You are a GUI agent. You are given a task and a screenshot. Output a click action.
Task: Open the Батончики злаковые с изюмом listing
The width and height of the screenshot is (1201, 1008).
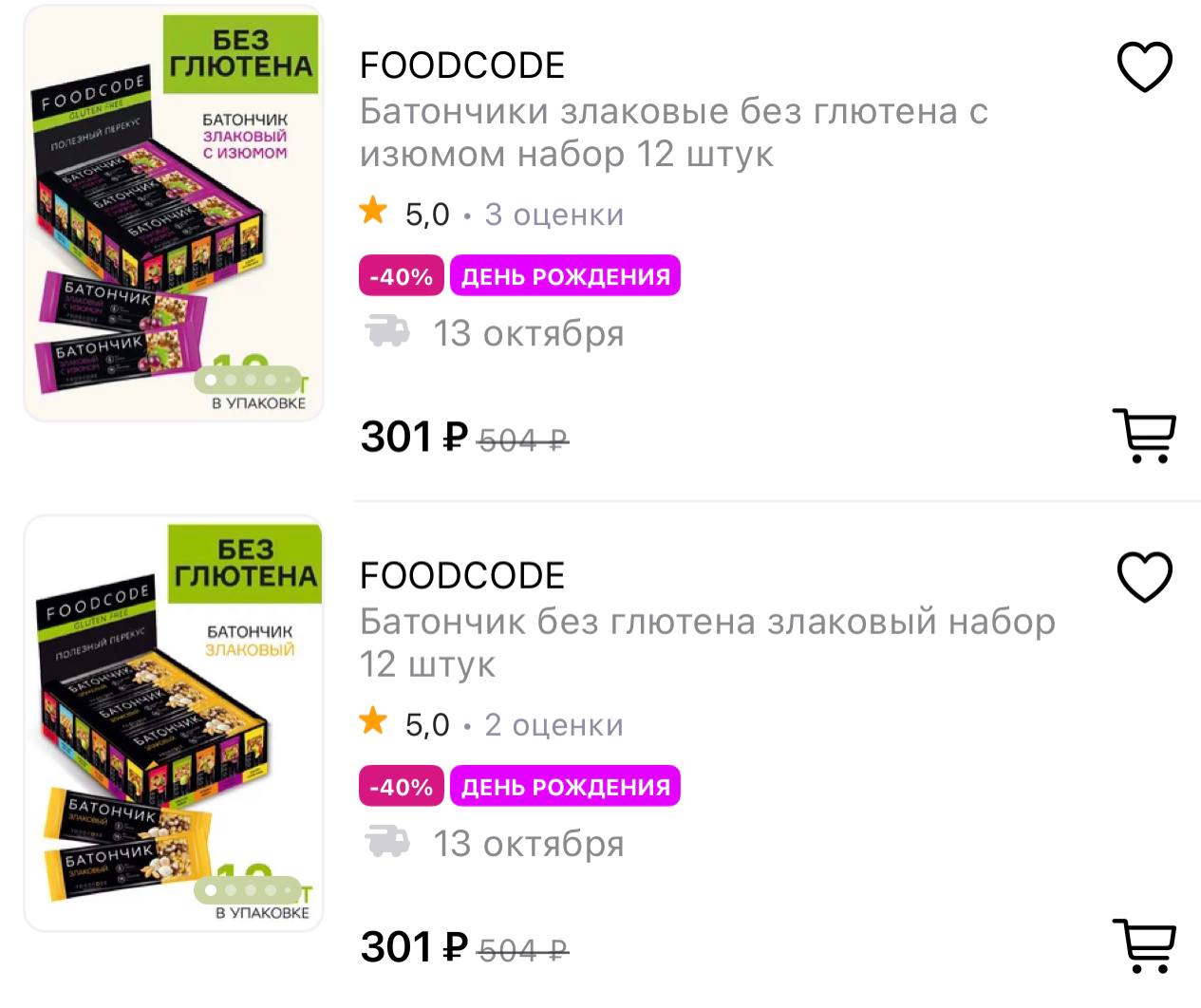(x=673, y=132)
